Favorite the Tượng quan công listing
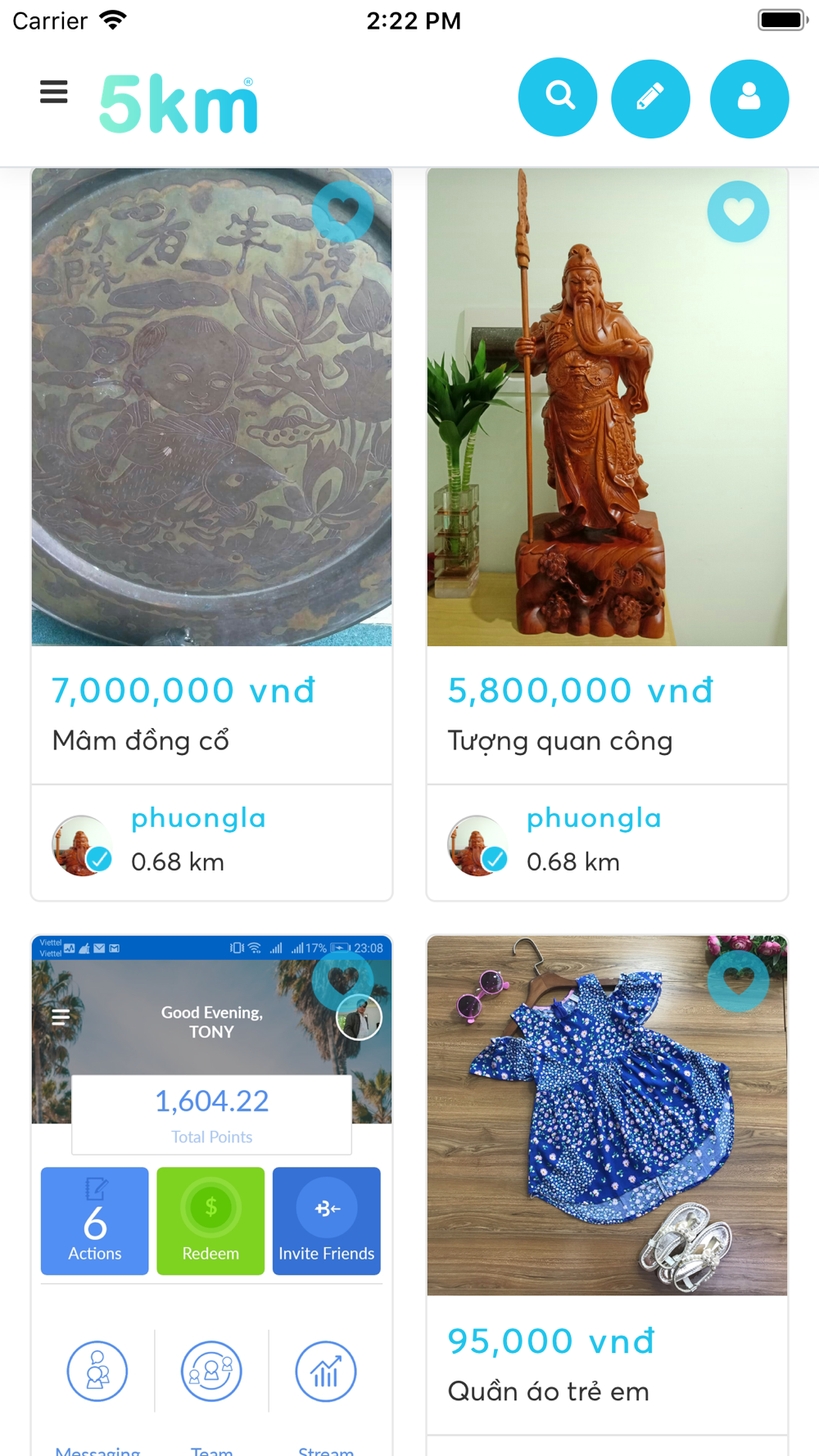Screen dimensions: 819x1456 738,211
